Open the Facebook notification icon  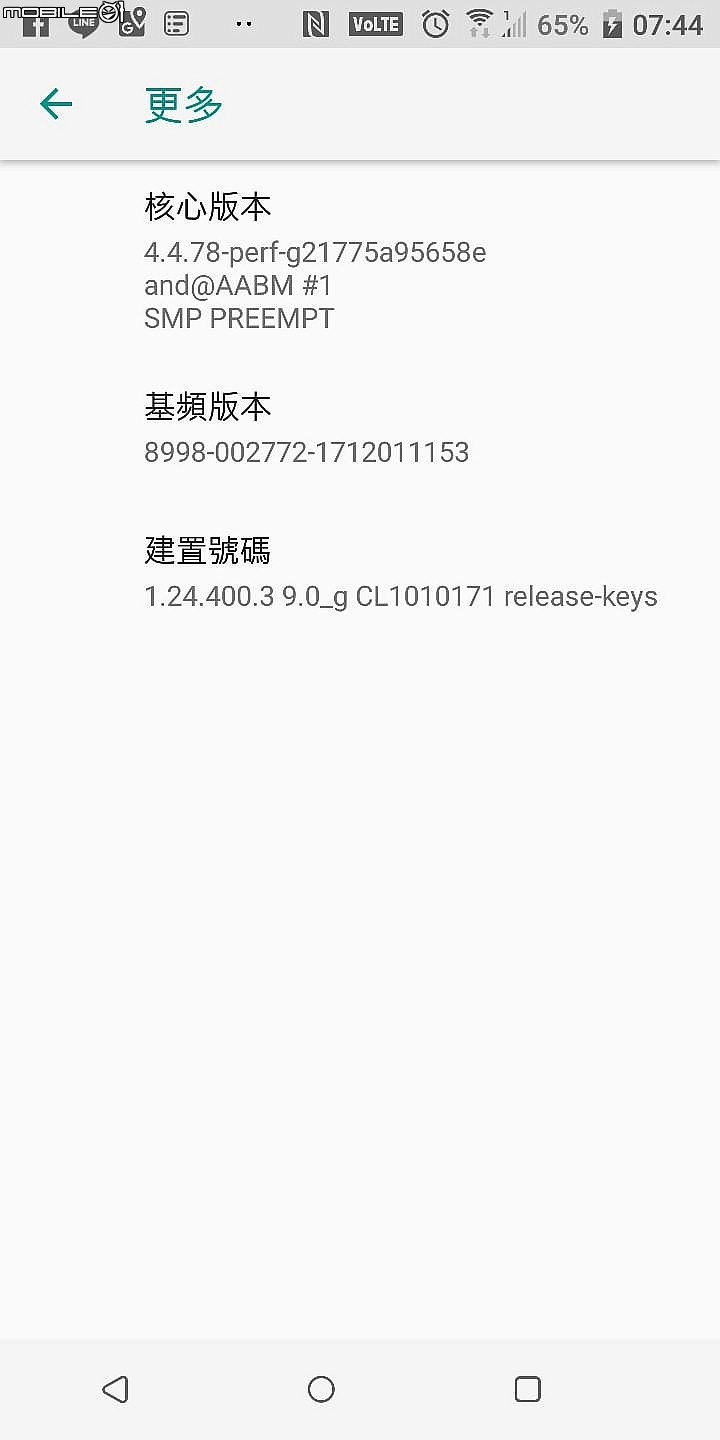pyautogui.click(x=38, y=25)
